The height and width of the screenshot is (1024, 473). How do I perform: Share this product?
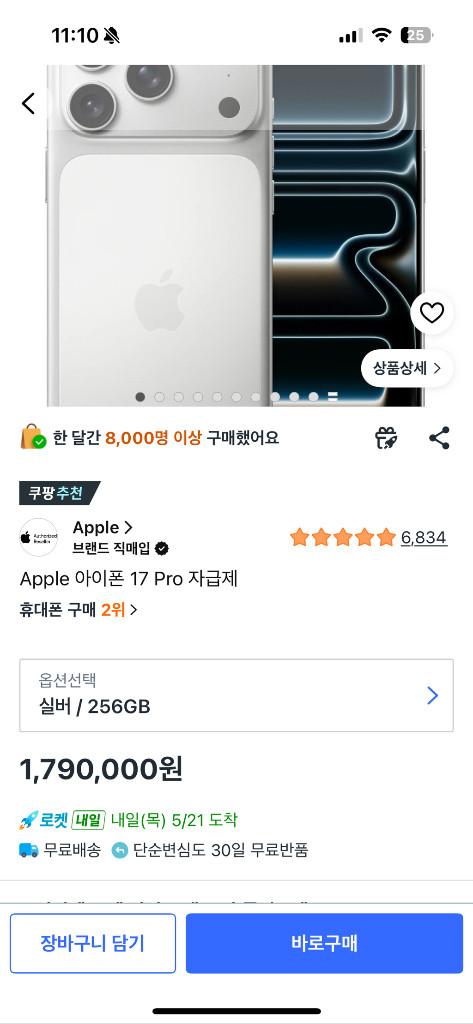click(440, 438)
